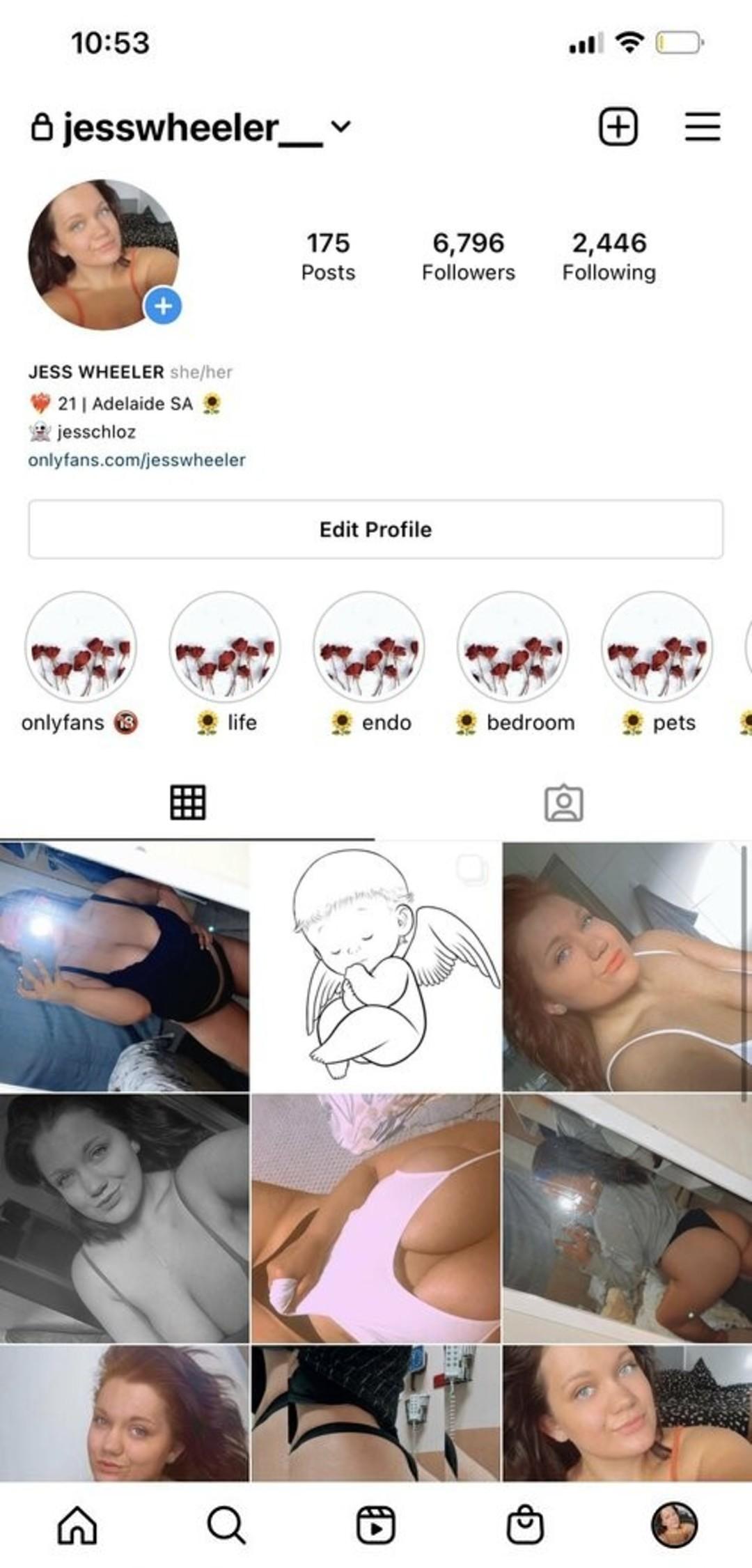Open the onlyfans.com/jesswheeler bio link
Viewport: 752px width, 1568px height.
[136, 460]
